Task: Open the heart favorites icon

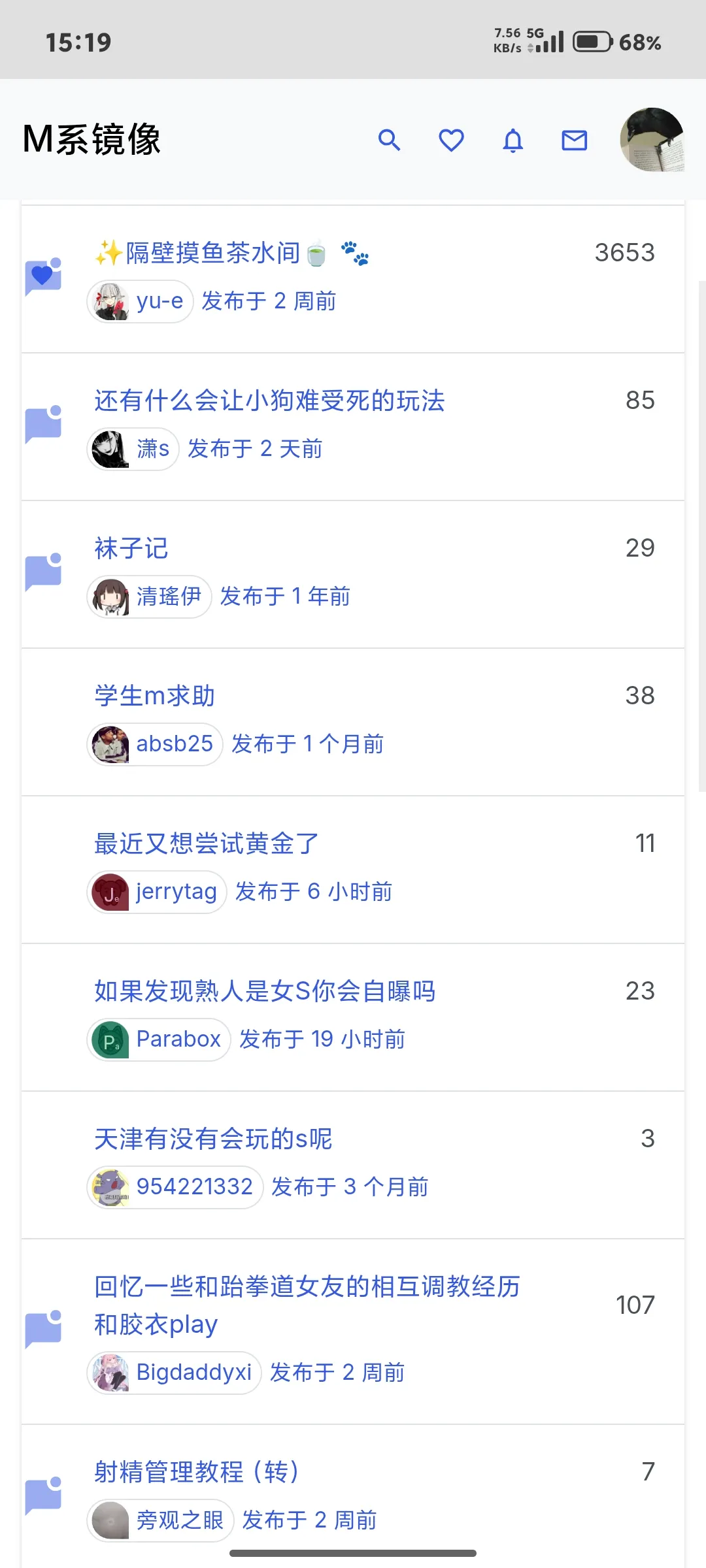Action: coord(451,140)
